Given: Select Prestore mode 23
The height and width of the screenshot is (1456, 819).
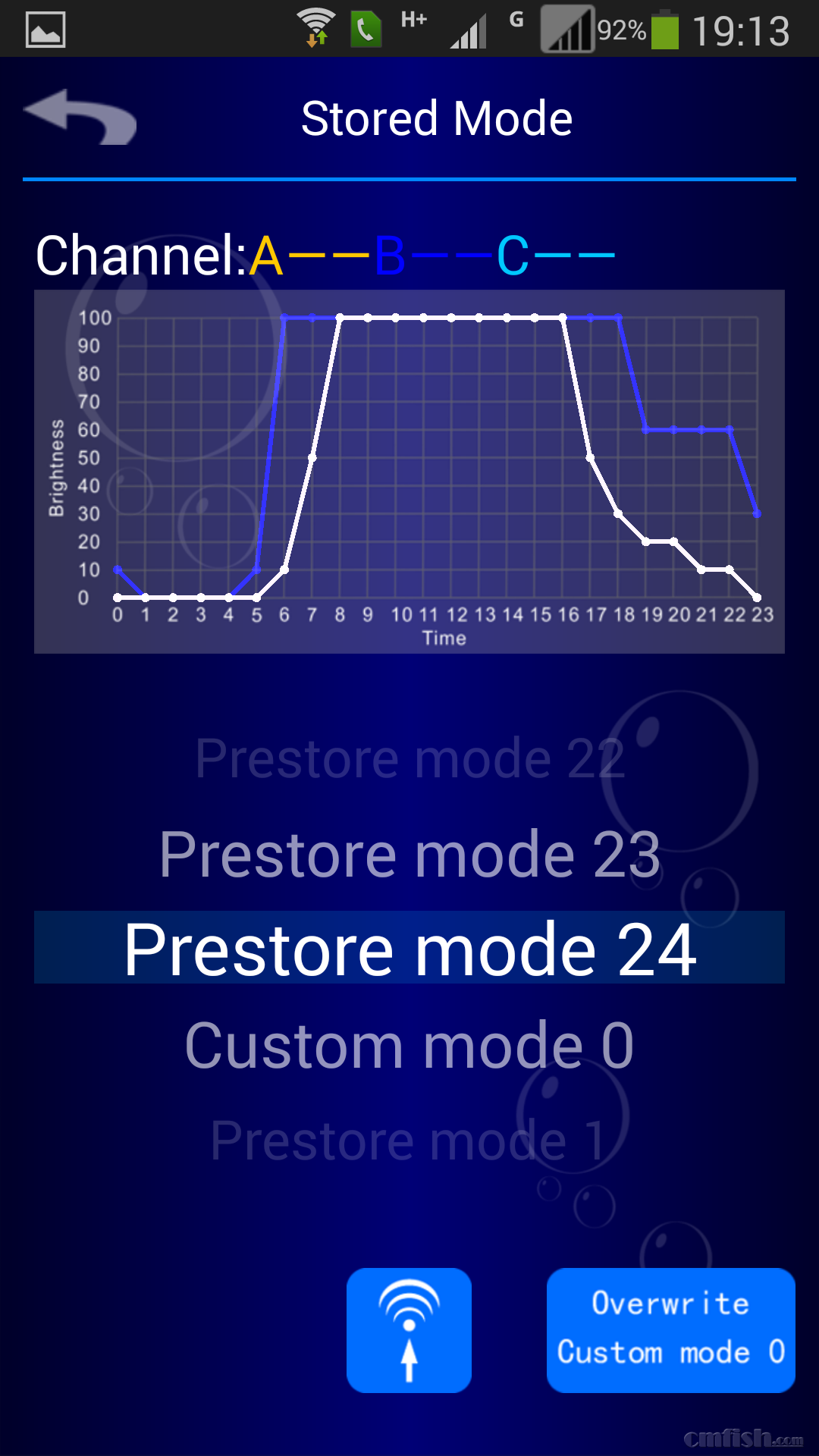Looking at the screenshot, I should point(409,855).
